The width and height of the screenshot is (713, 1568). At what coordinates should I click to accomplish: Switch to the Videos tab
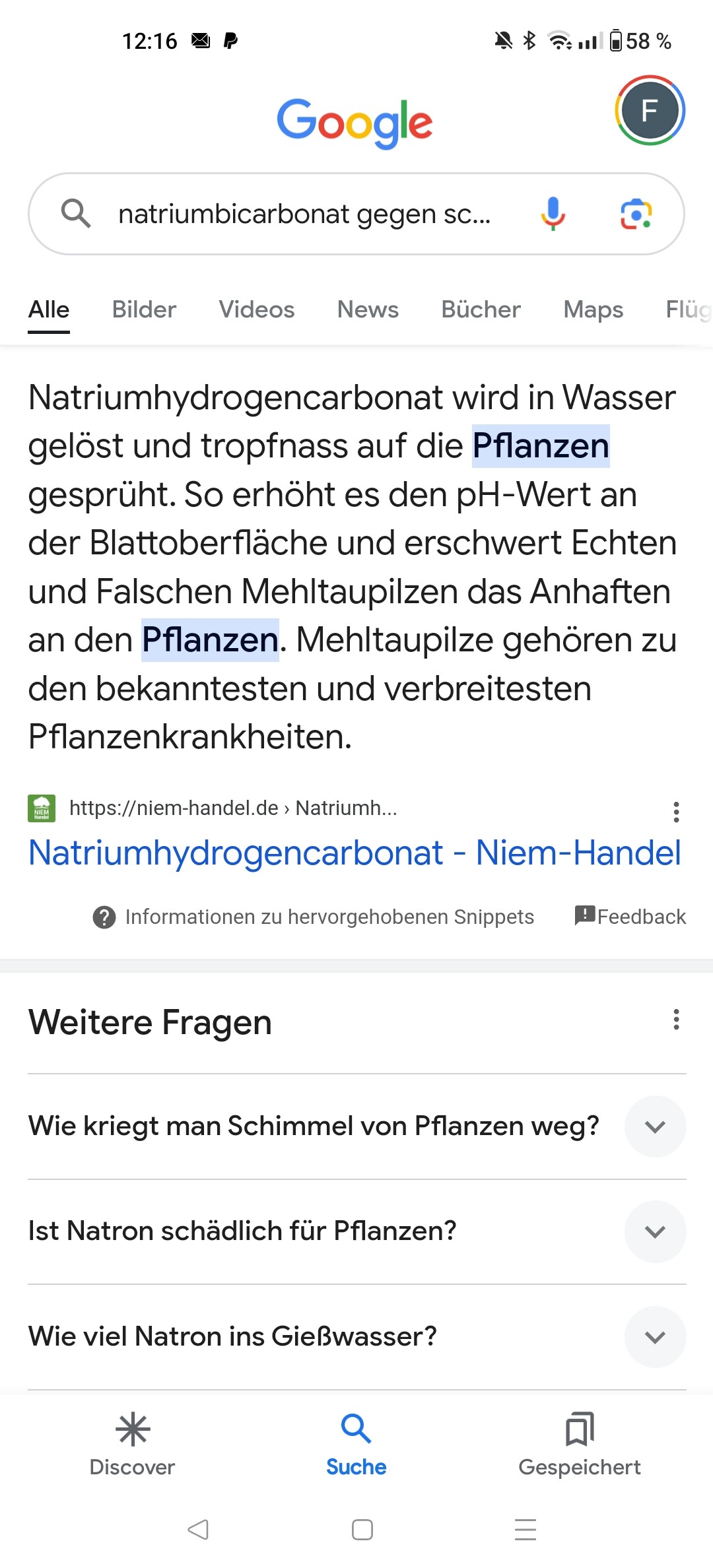[256, 310]
